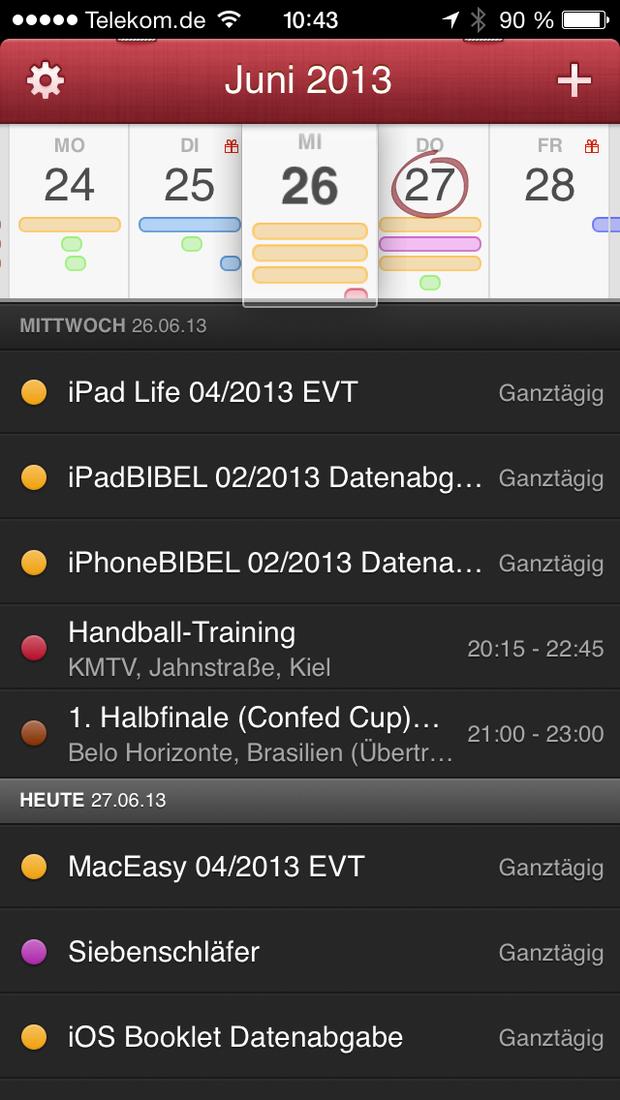Viewport: 620px width, 1100px height.
Task: Open the iOS Booklet Datenabgabe event
Action: tap(310, 1036)
